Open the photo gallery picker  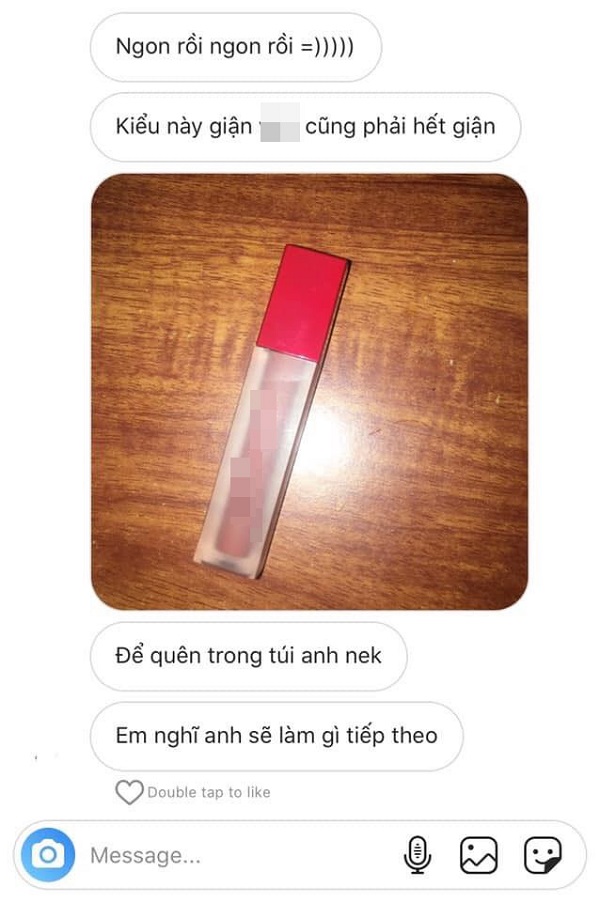coord(478,855)
